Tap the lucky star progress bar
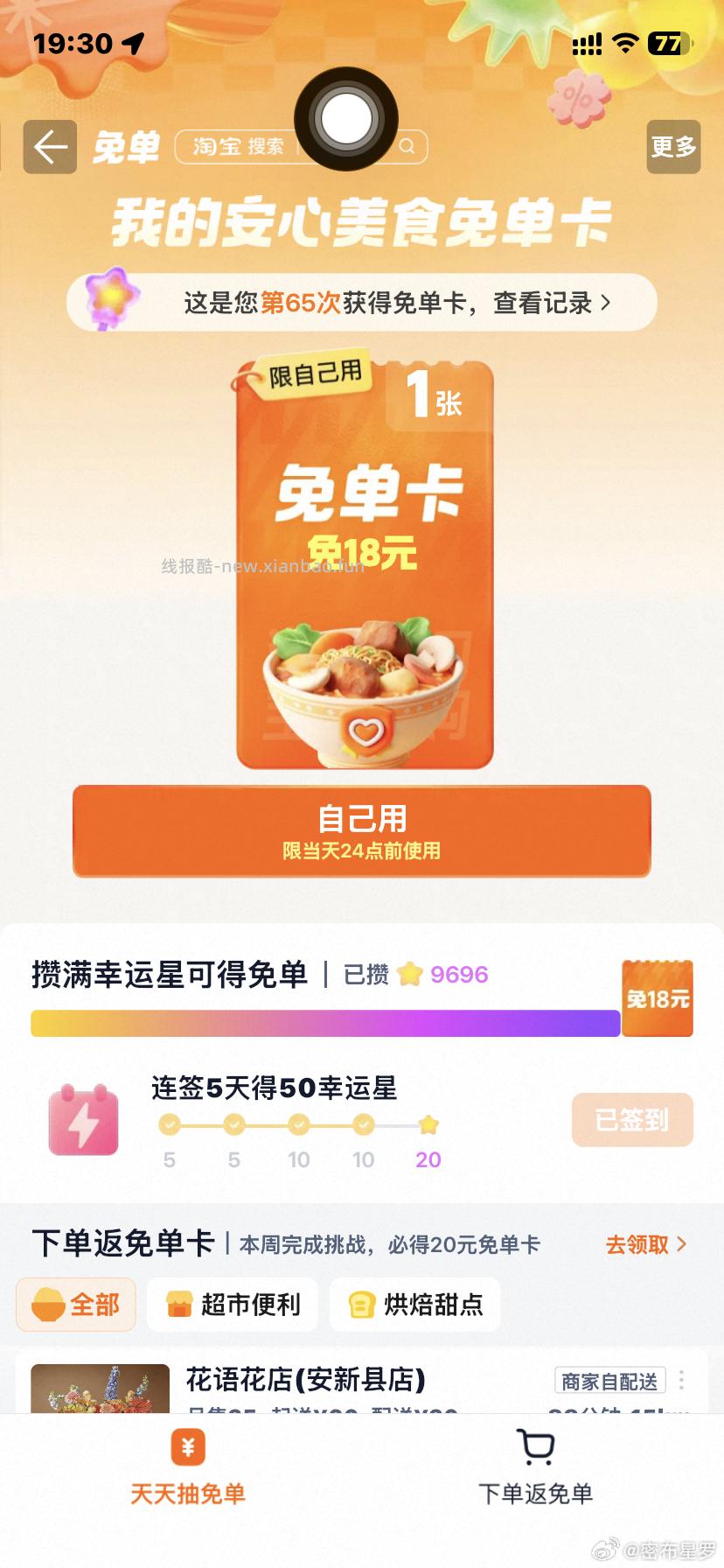This screenshot has height=1568, width=724. [324, 1022]
